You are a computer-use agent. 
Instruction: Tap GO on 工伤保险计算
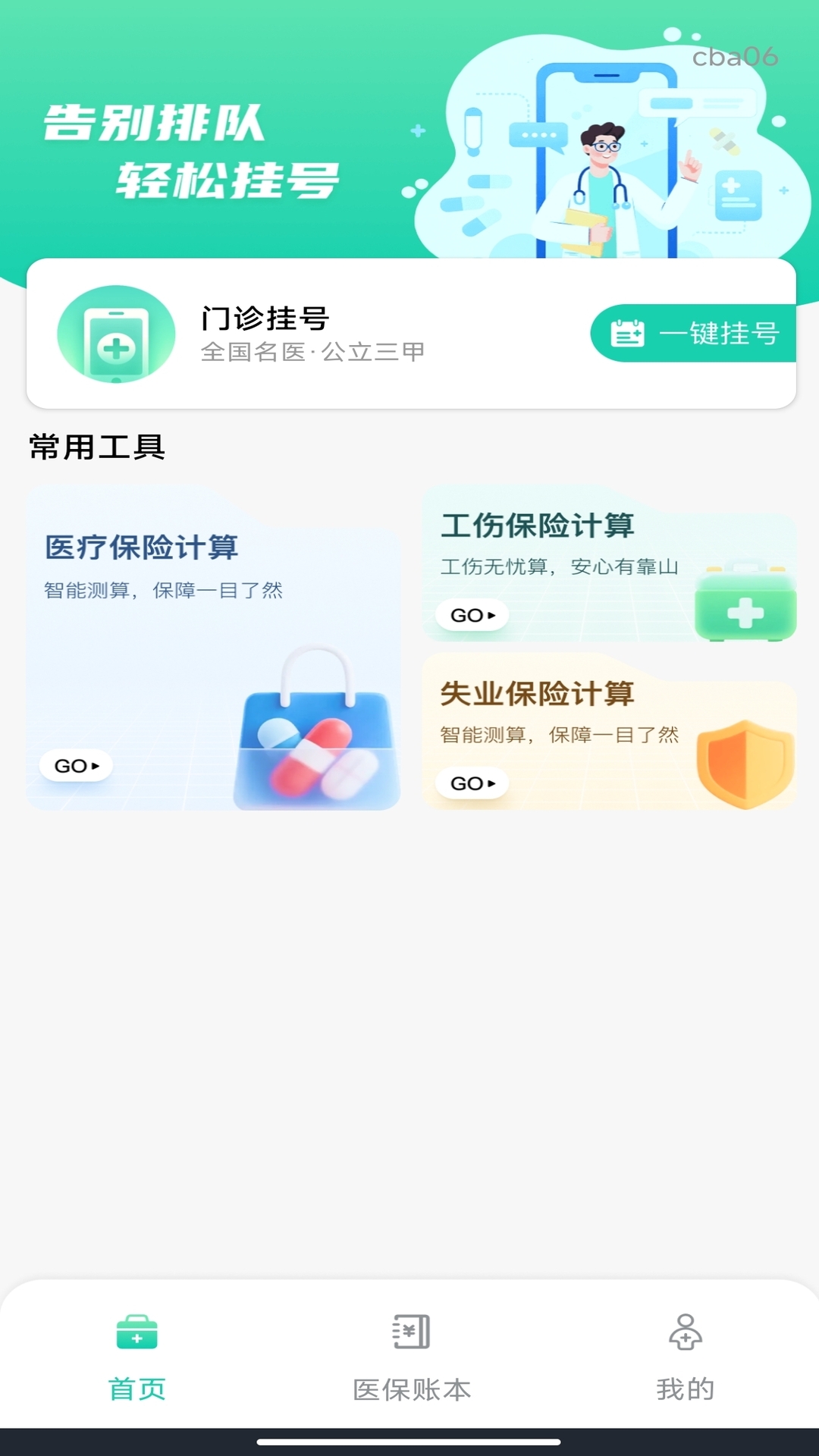coord(472,615)
